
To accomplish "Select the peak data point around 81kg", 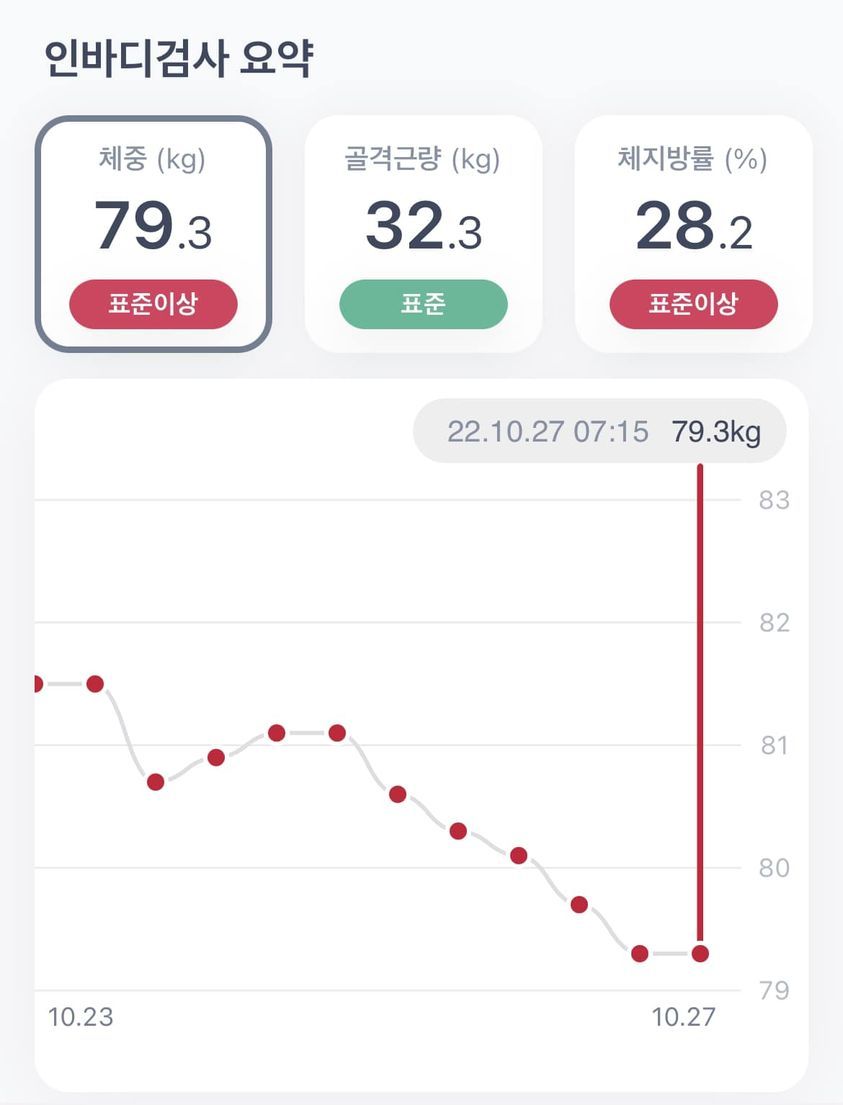I will (276, 732).
